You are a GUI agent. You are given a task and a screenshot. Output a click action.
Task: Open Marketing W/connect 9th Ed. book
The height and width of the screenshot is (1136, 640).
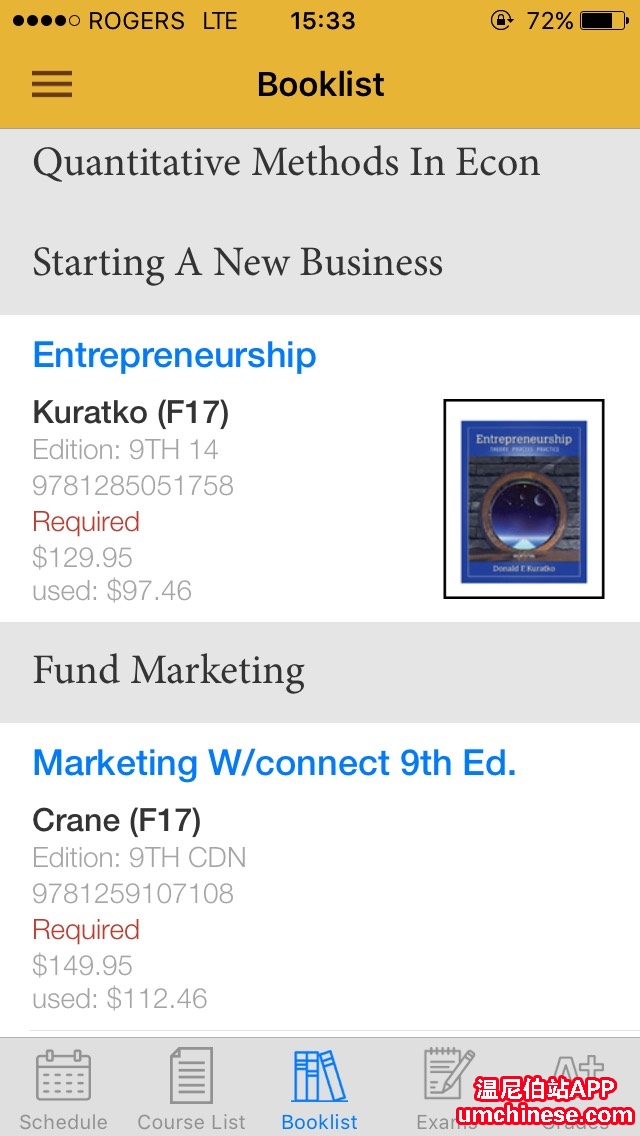pos(274,763)
